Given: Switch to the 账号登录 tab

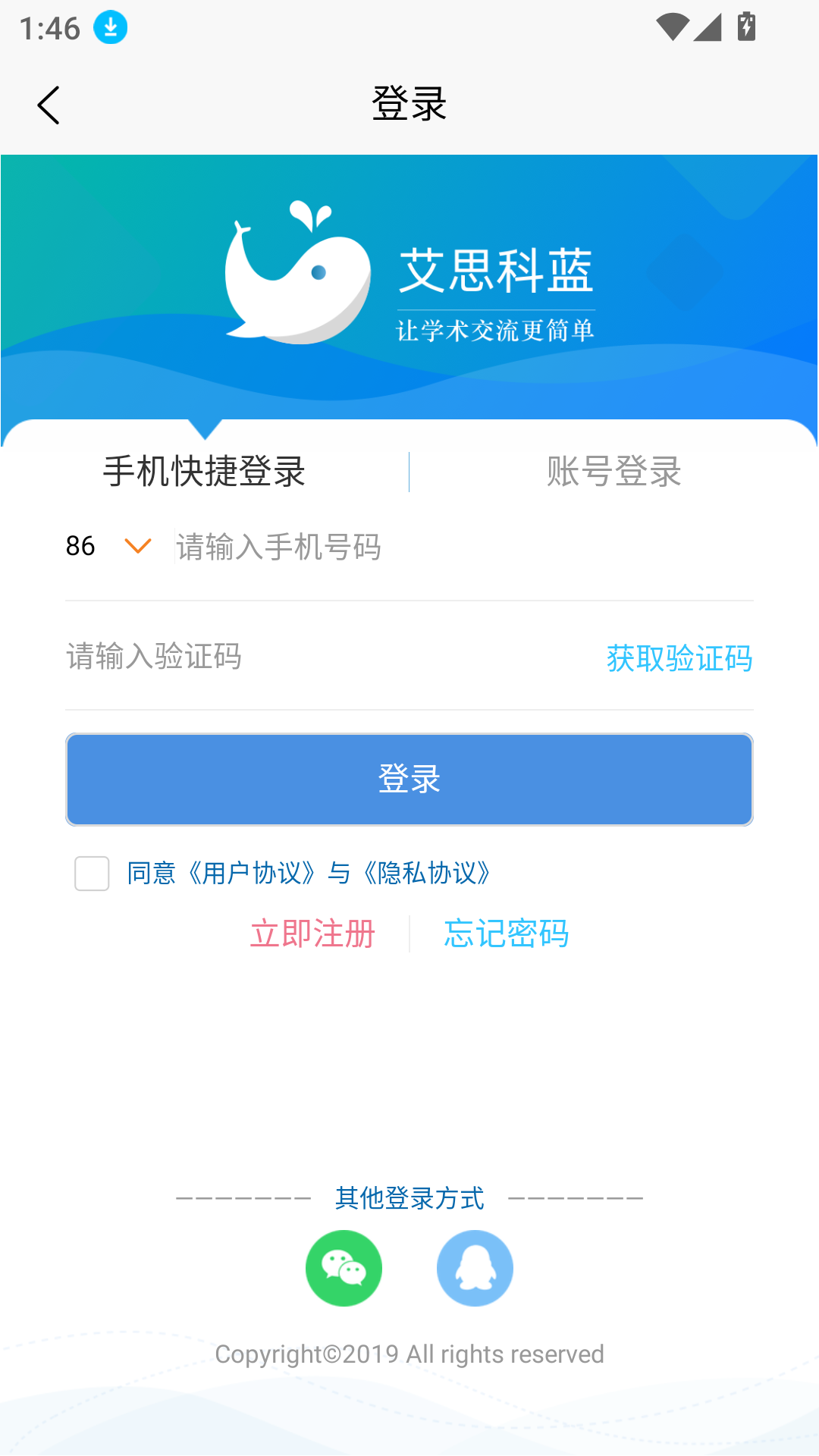Looking at the screenshot, I should pos(613,472).
